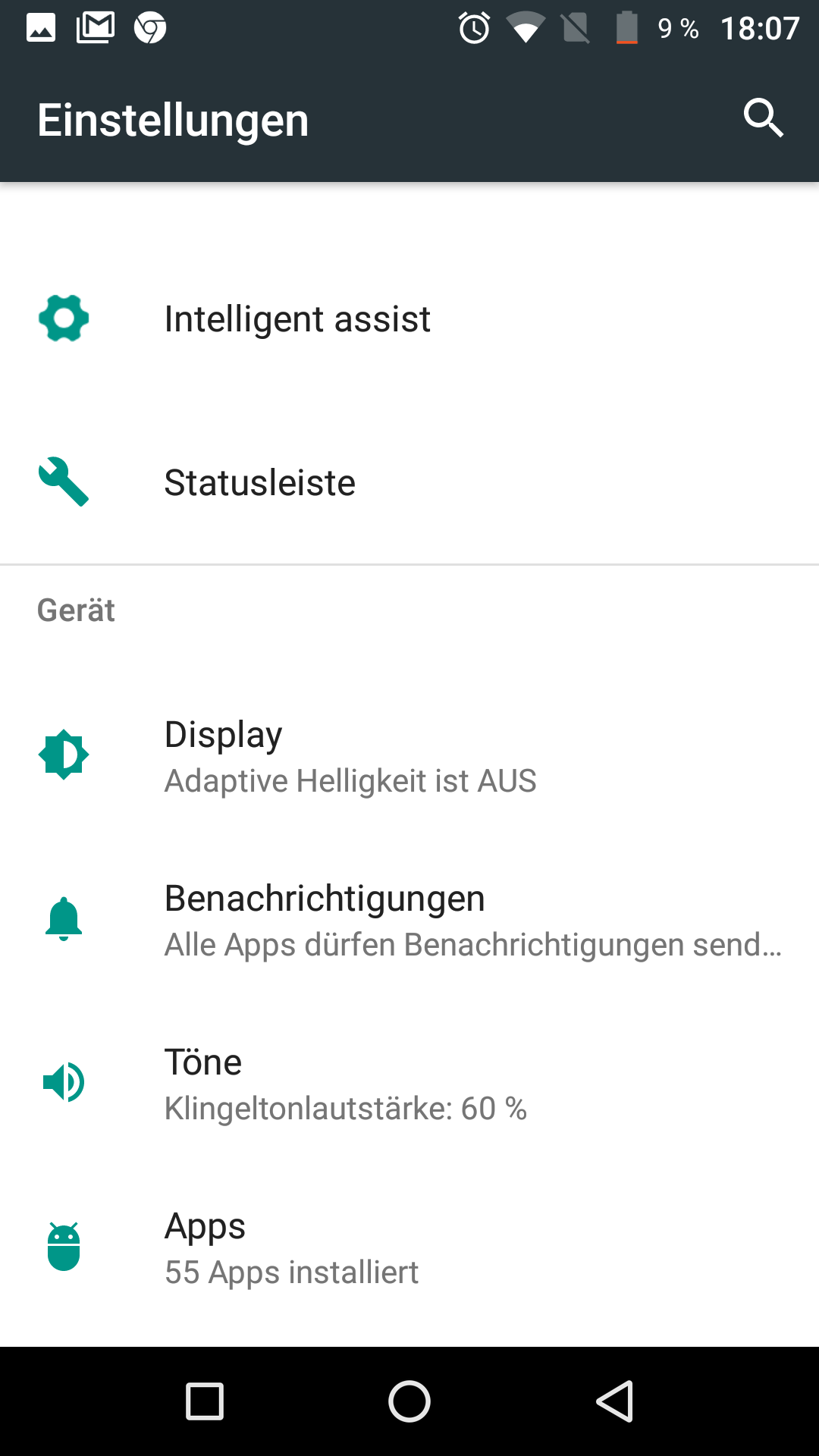Open Töne sound settings
Viewport: 819px width, 1456px height.
click(x=409, y=1083)
